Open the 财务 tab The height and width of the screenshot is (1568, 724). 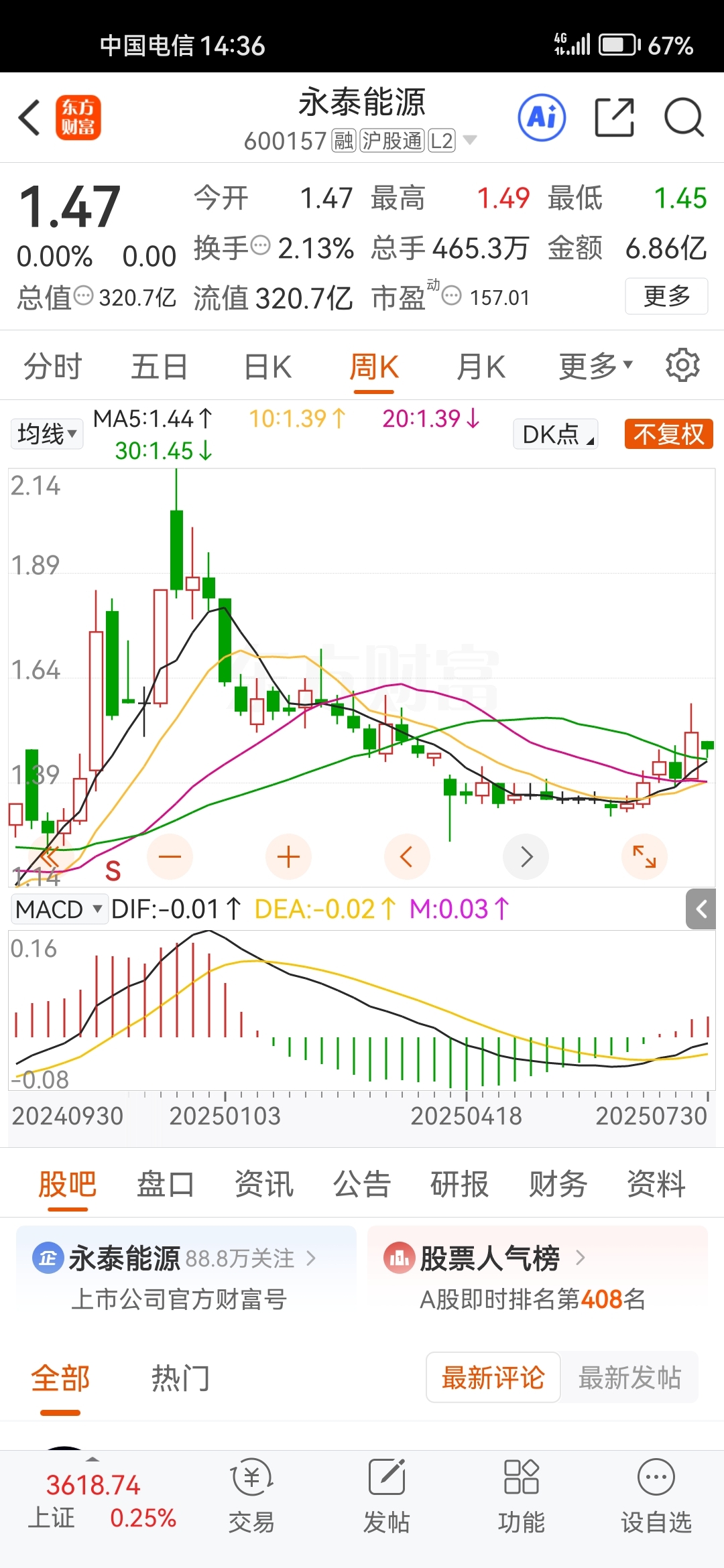pos(558,1184)
